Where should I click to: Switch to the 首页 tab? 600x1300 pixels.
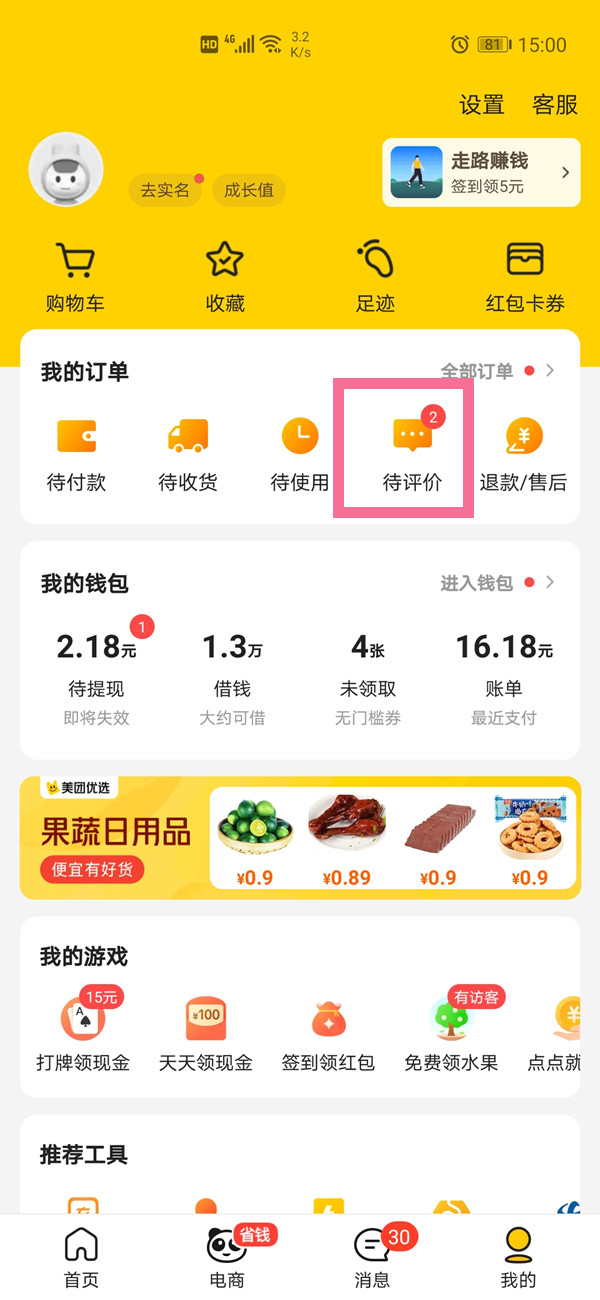[x=81, y=1257]
